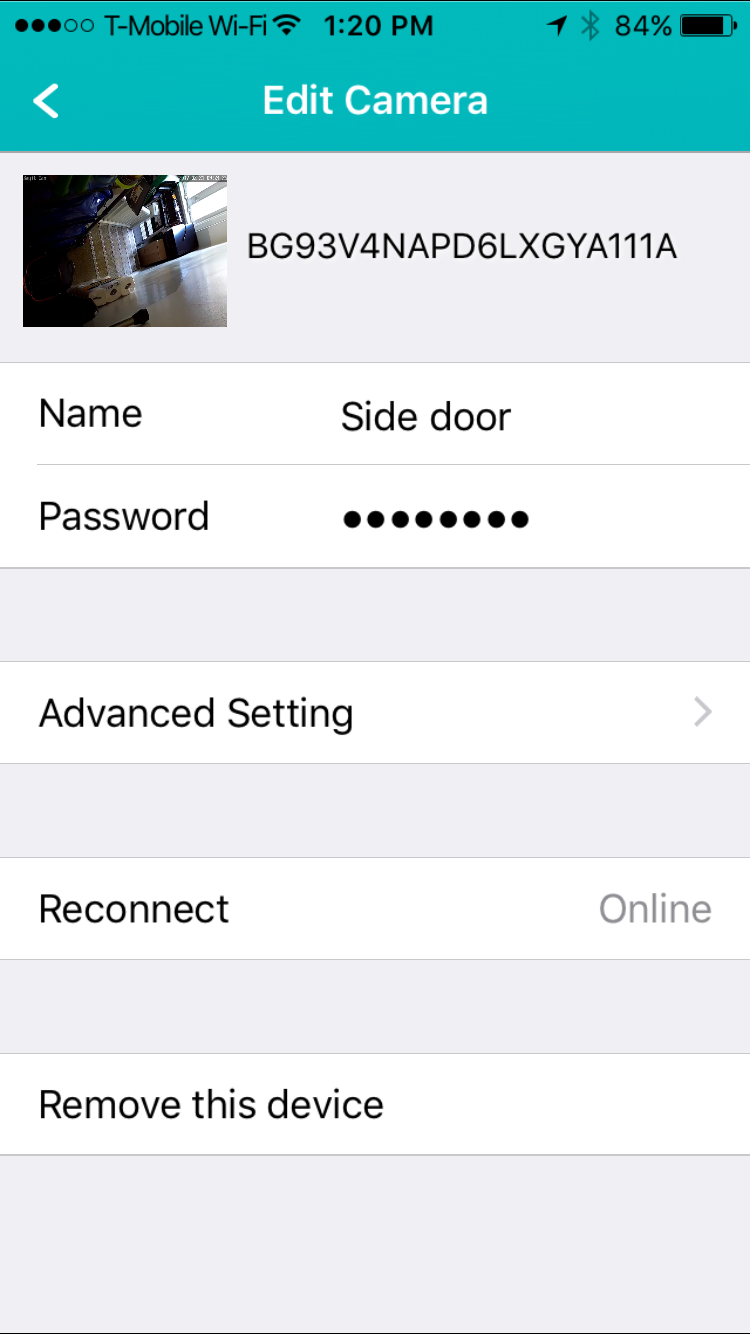Reconnect the camera
The width and height of the screenshot is (750, 1334).
[x=375, y=908]
